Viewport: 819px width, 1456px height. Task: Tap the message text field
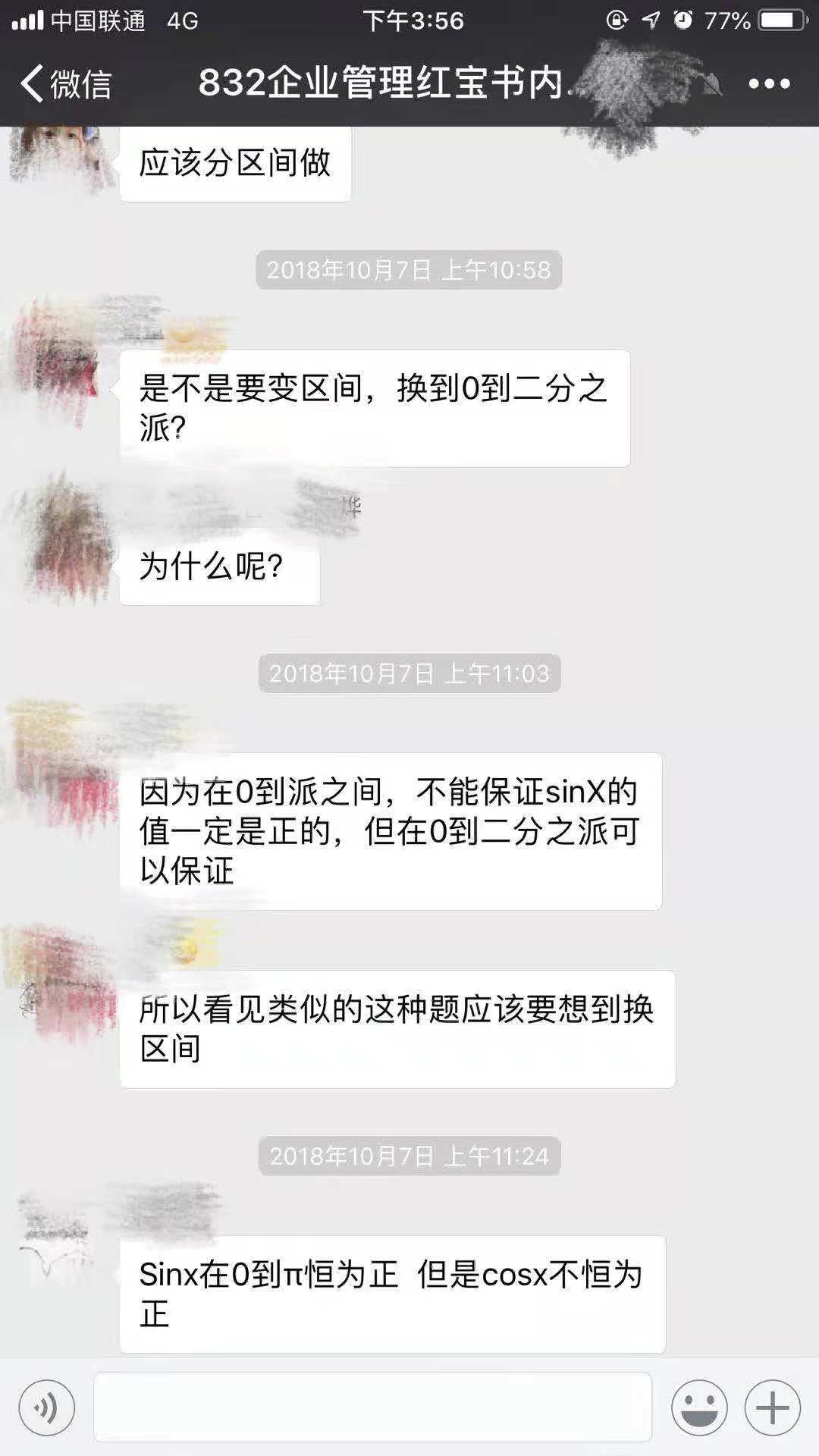[x=372, y=1407]
